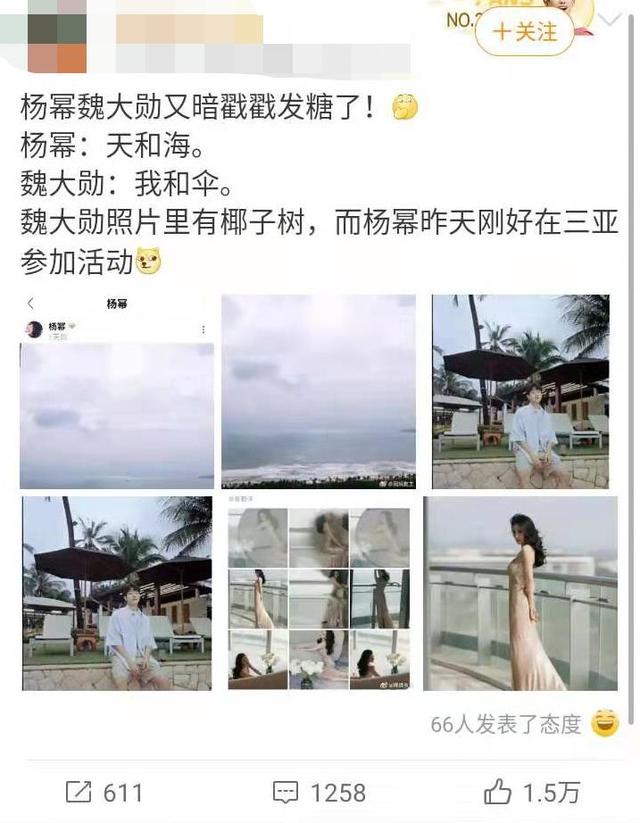View the woman in dress on balcony photo
Screen dimensions: 640x823
coord(520,593)
